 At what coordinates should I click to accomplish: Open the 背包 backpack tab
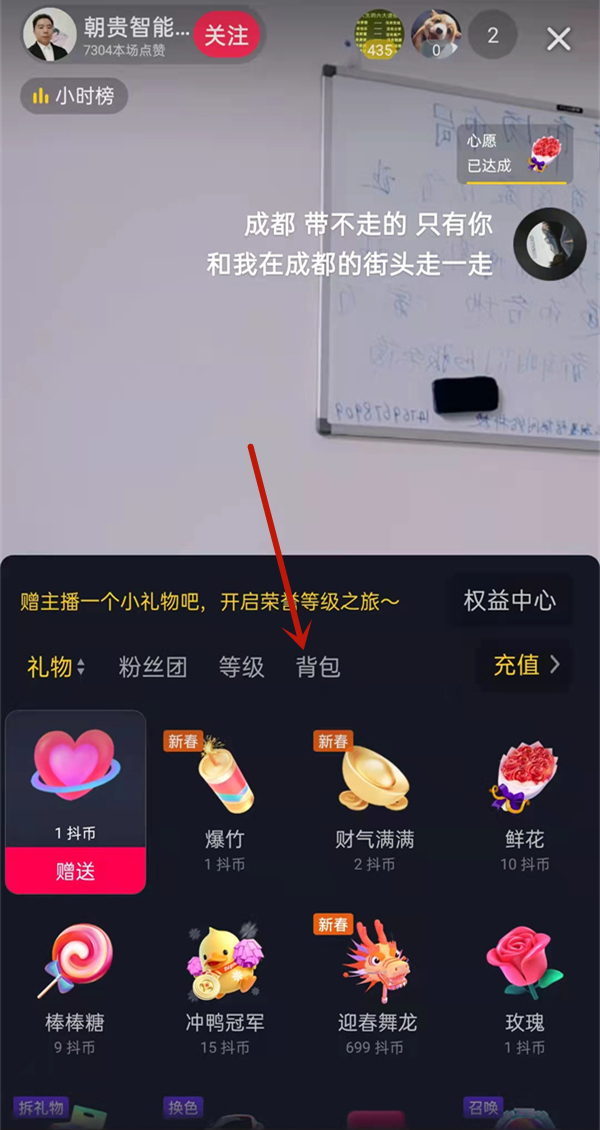pyautogui.click(x=318, y=667)
